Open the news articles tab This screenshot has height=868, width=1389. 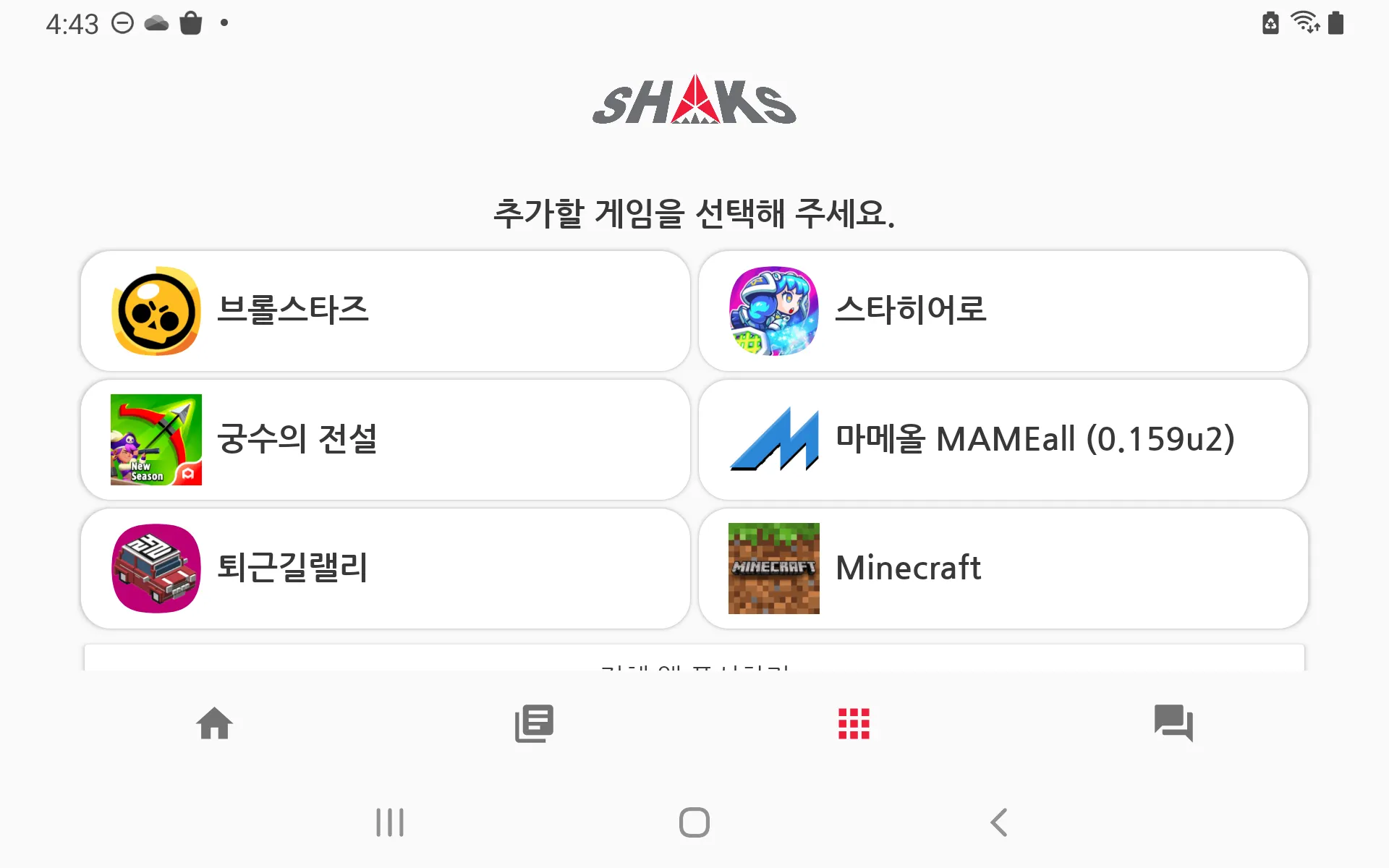(x=534, y=723)
